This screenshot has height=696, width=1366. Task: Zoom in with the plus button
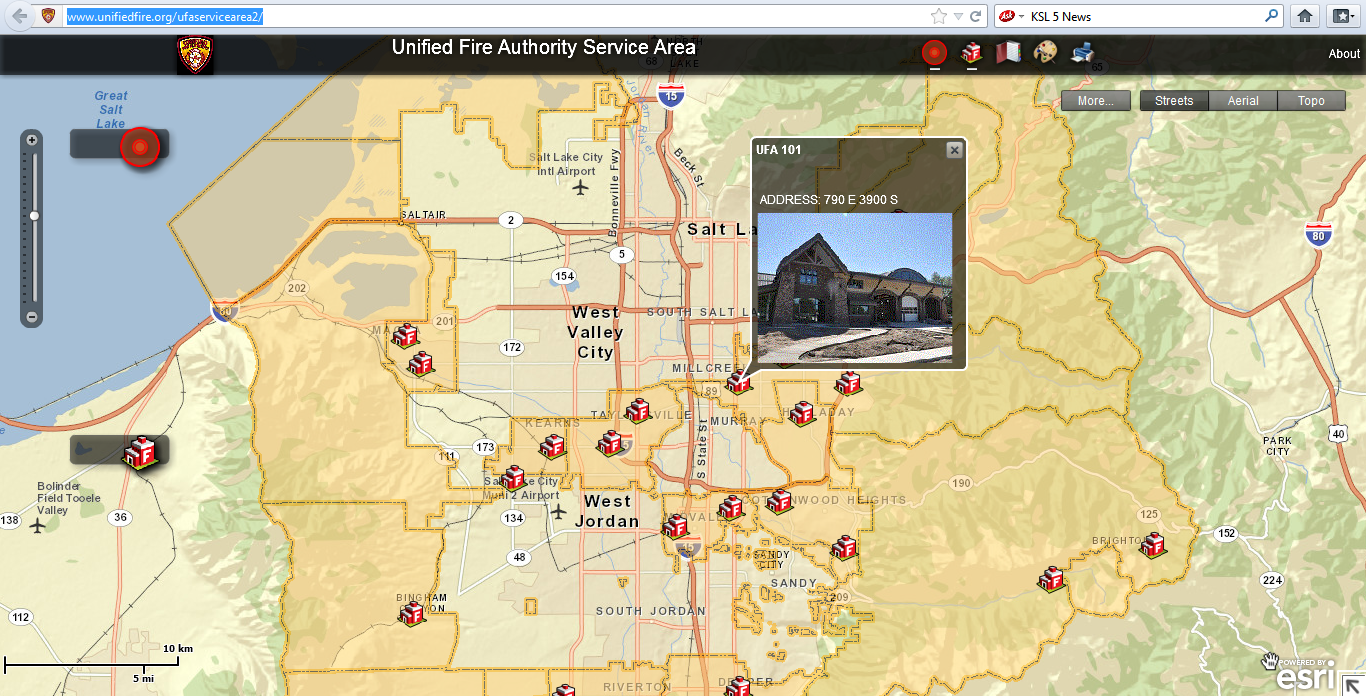coord(32,140)
